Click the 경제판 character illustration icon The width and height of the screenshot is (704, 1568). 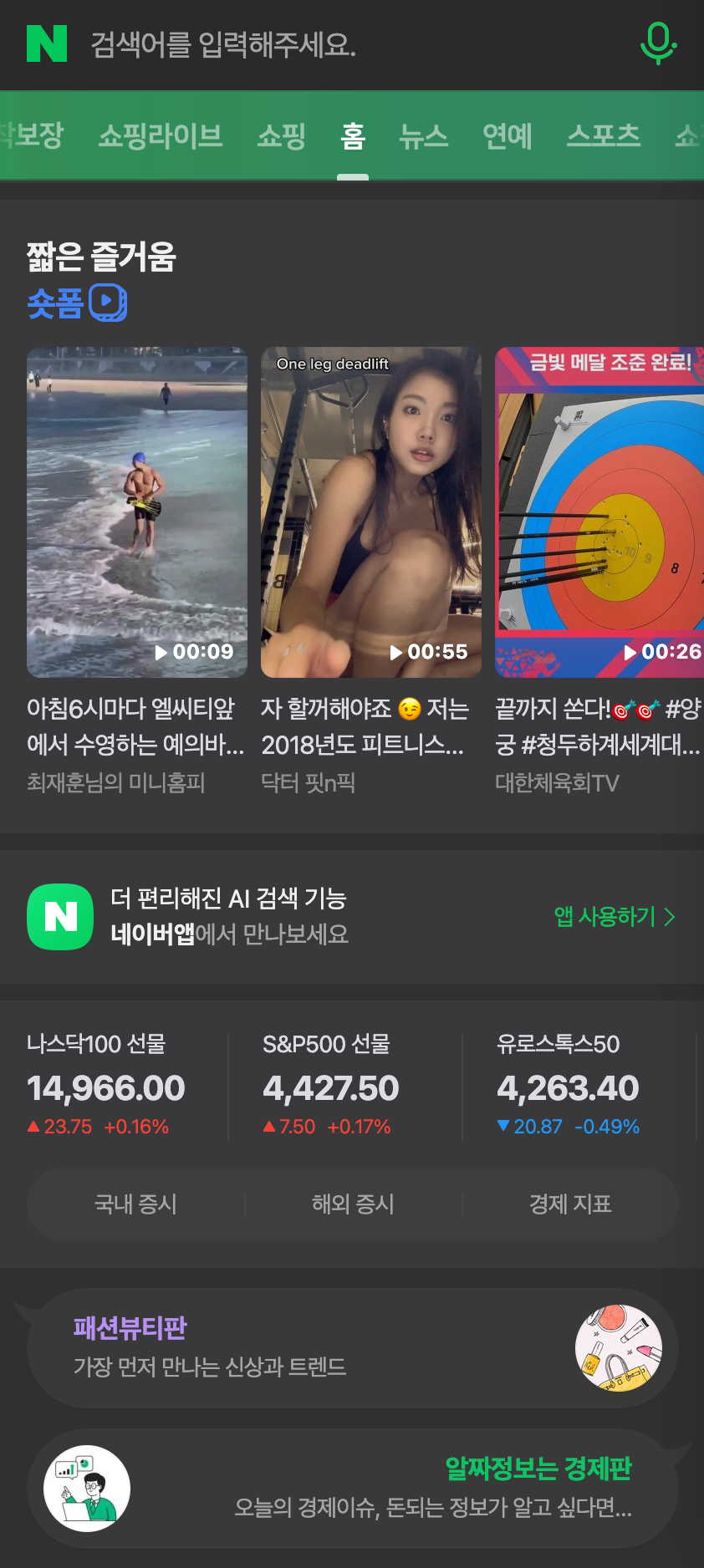(x=88, y=1488)
